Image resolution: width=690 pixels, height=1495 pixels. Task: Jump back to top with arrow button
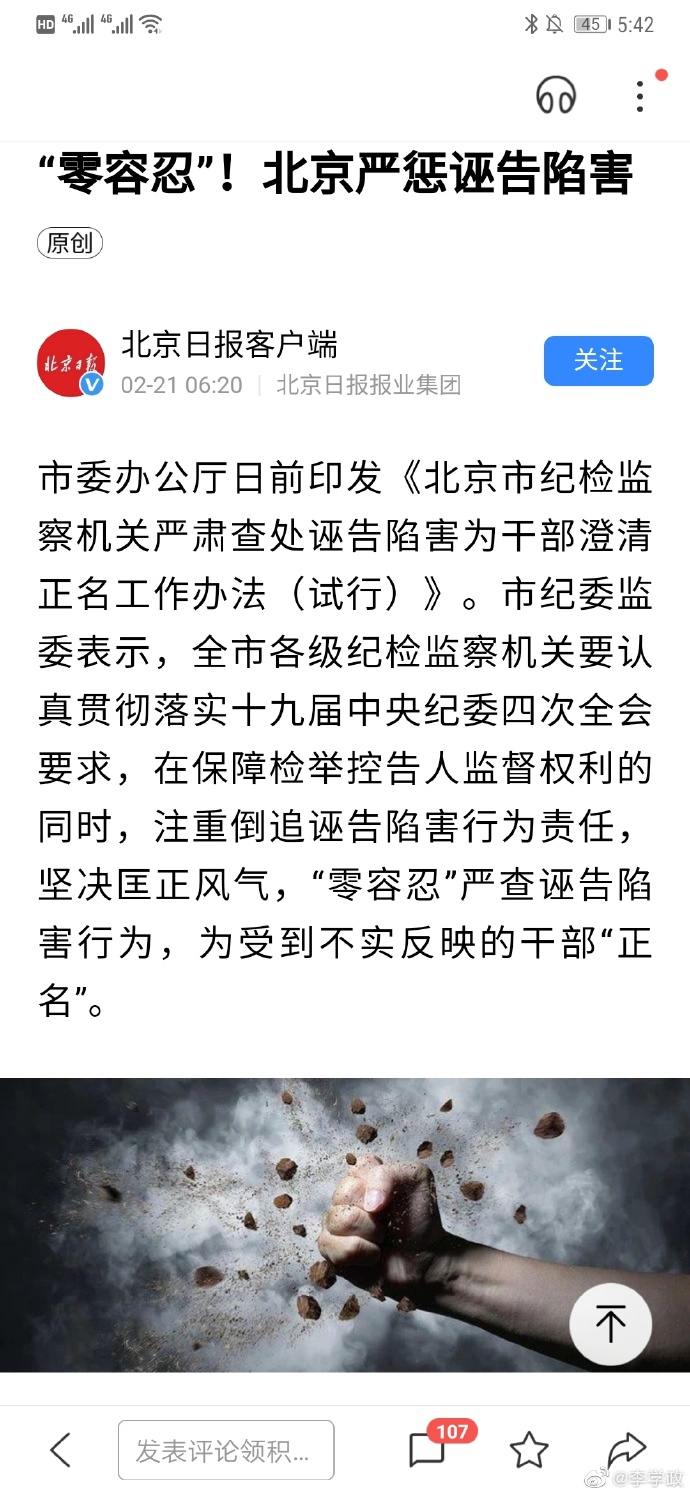[x=610, y=1324]
